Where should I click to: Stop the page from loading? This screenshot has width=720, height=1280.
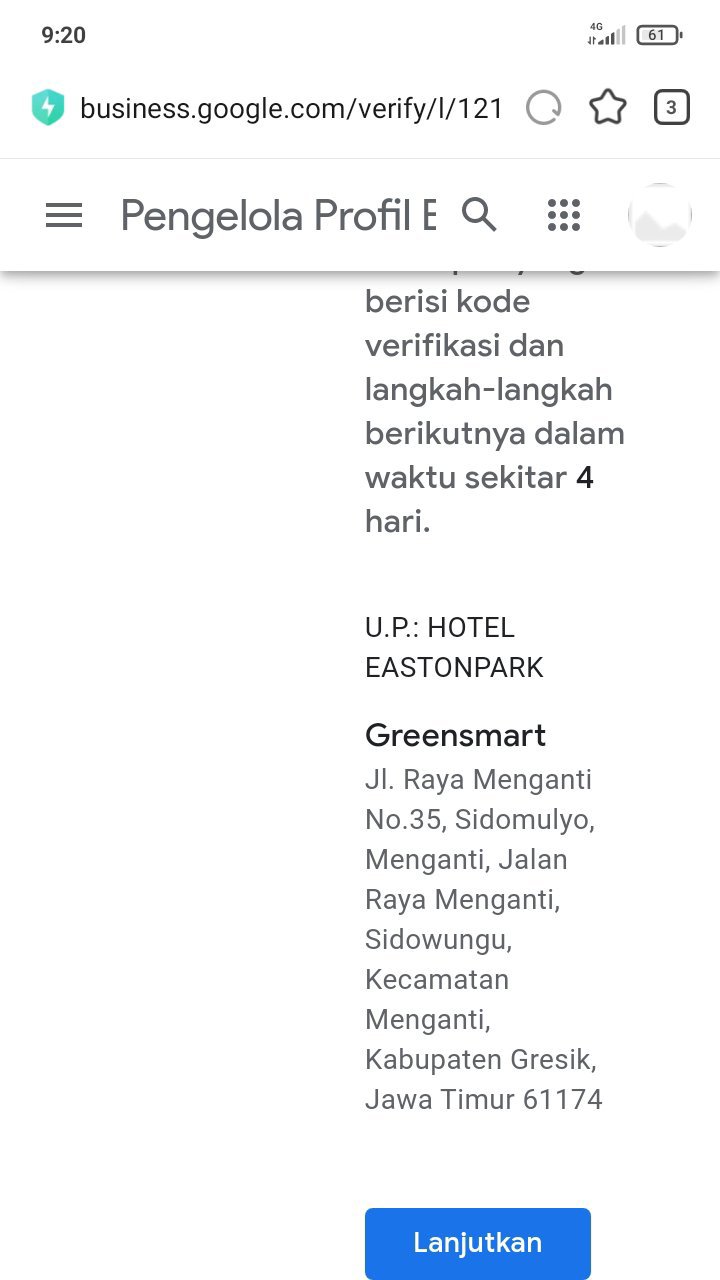point(544,108)
